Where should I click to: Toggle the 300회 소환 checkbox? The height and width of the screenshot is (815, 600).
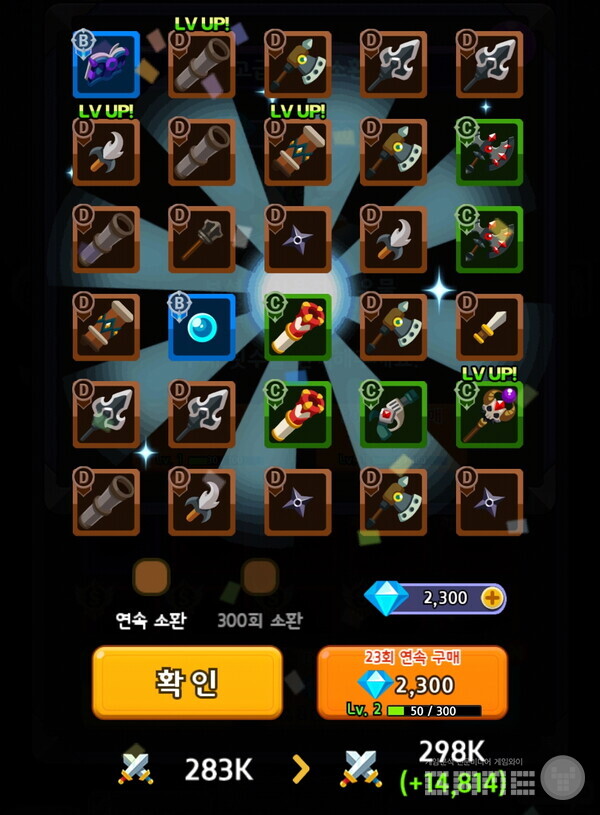click(x=260, y=578)
